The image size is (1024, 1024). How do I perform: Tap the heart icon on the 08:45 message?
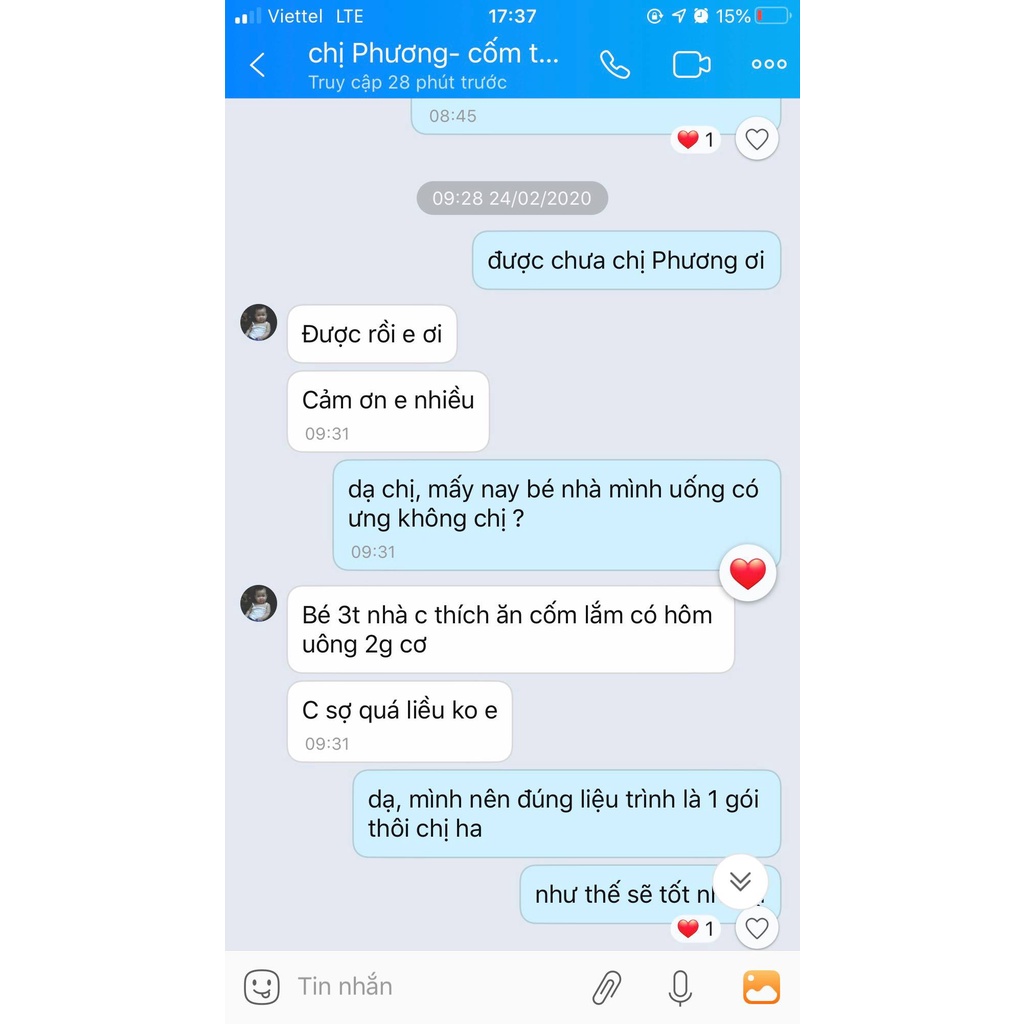[x=757, y=139]
